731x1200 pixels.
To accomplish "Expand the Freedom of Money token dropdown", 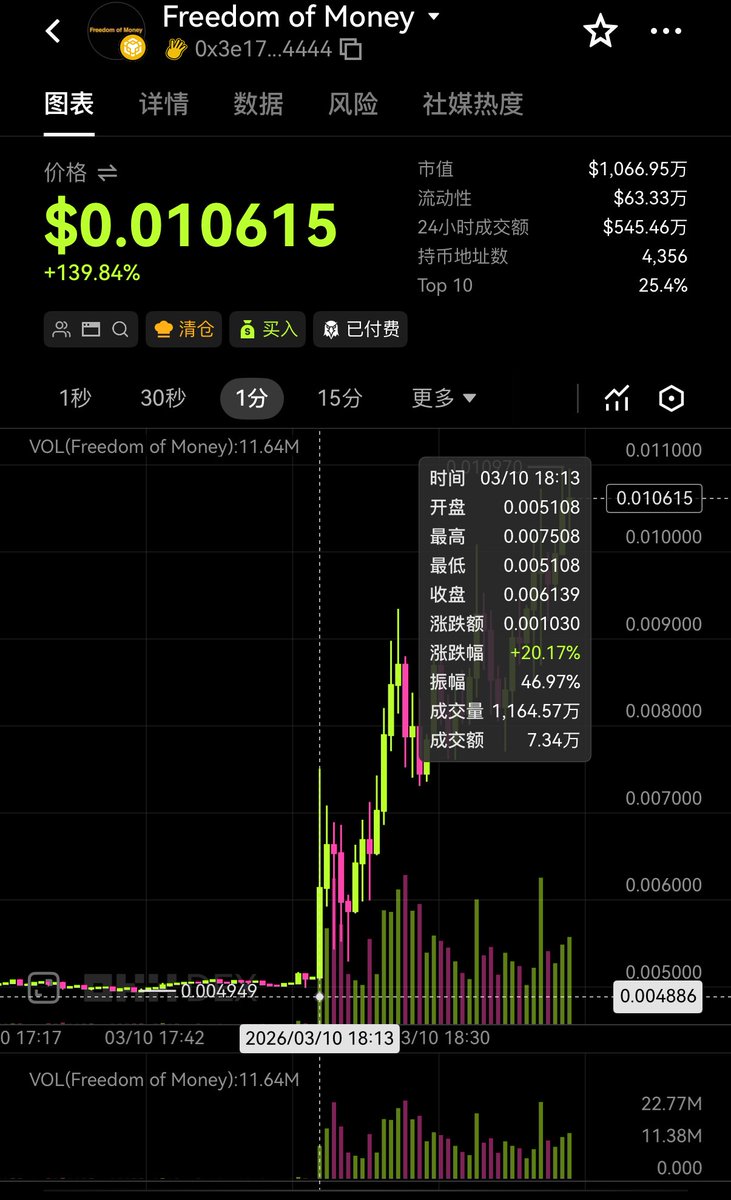I will pos(433,17).
